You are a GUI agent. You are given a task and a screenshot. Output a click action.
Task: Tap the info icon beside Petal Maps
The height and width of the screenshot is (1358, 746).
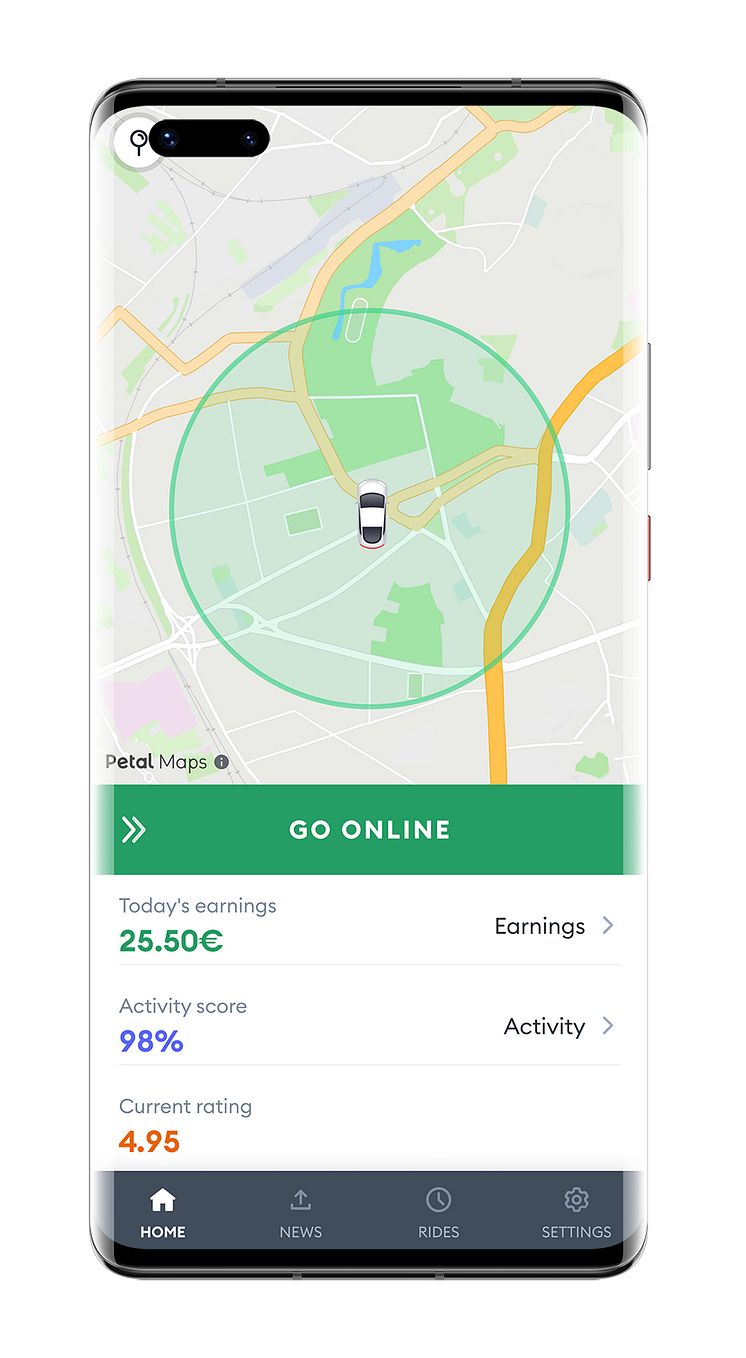point(222,762)
